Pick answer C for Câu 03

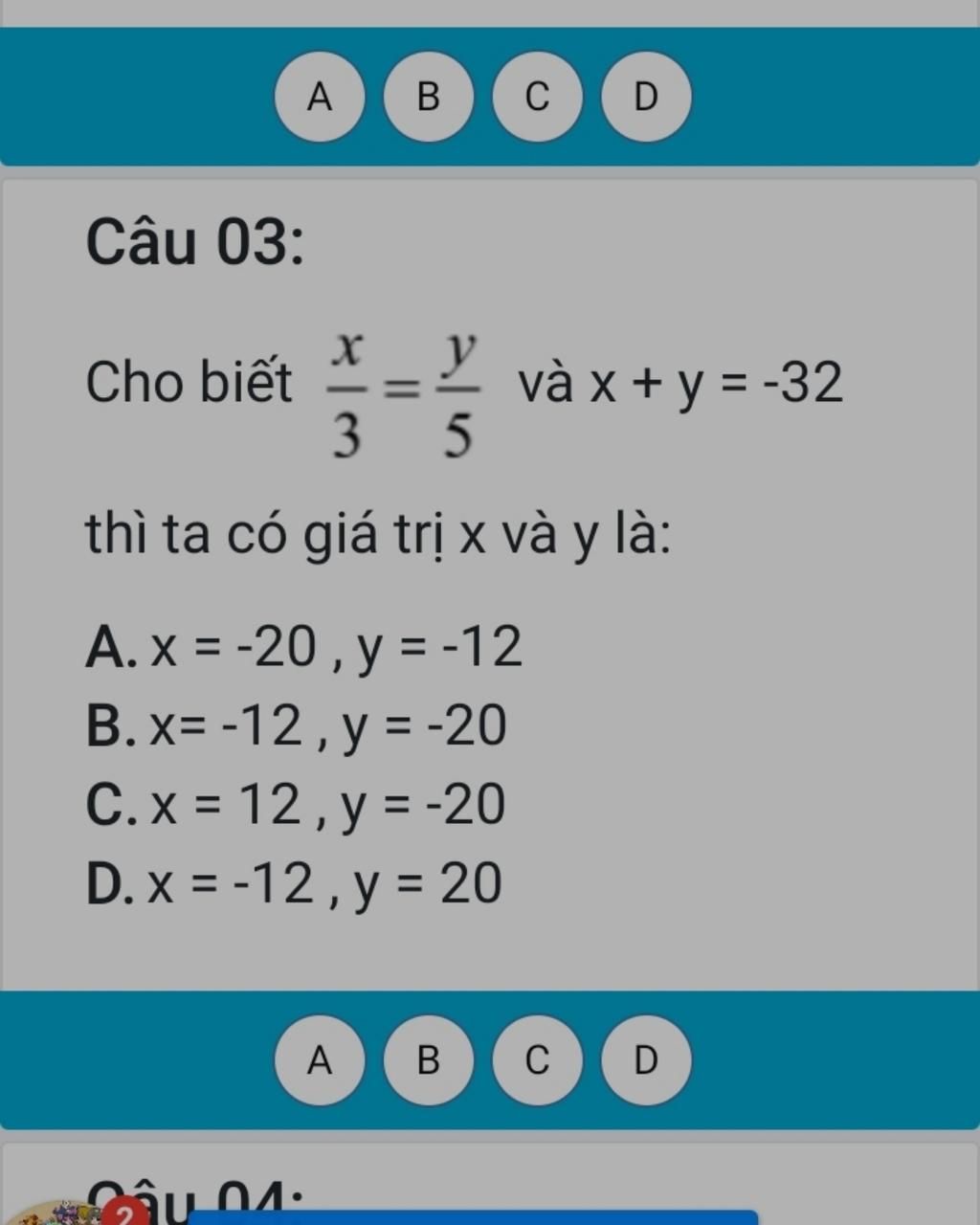click(x=537, y=1060)
